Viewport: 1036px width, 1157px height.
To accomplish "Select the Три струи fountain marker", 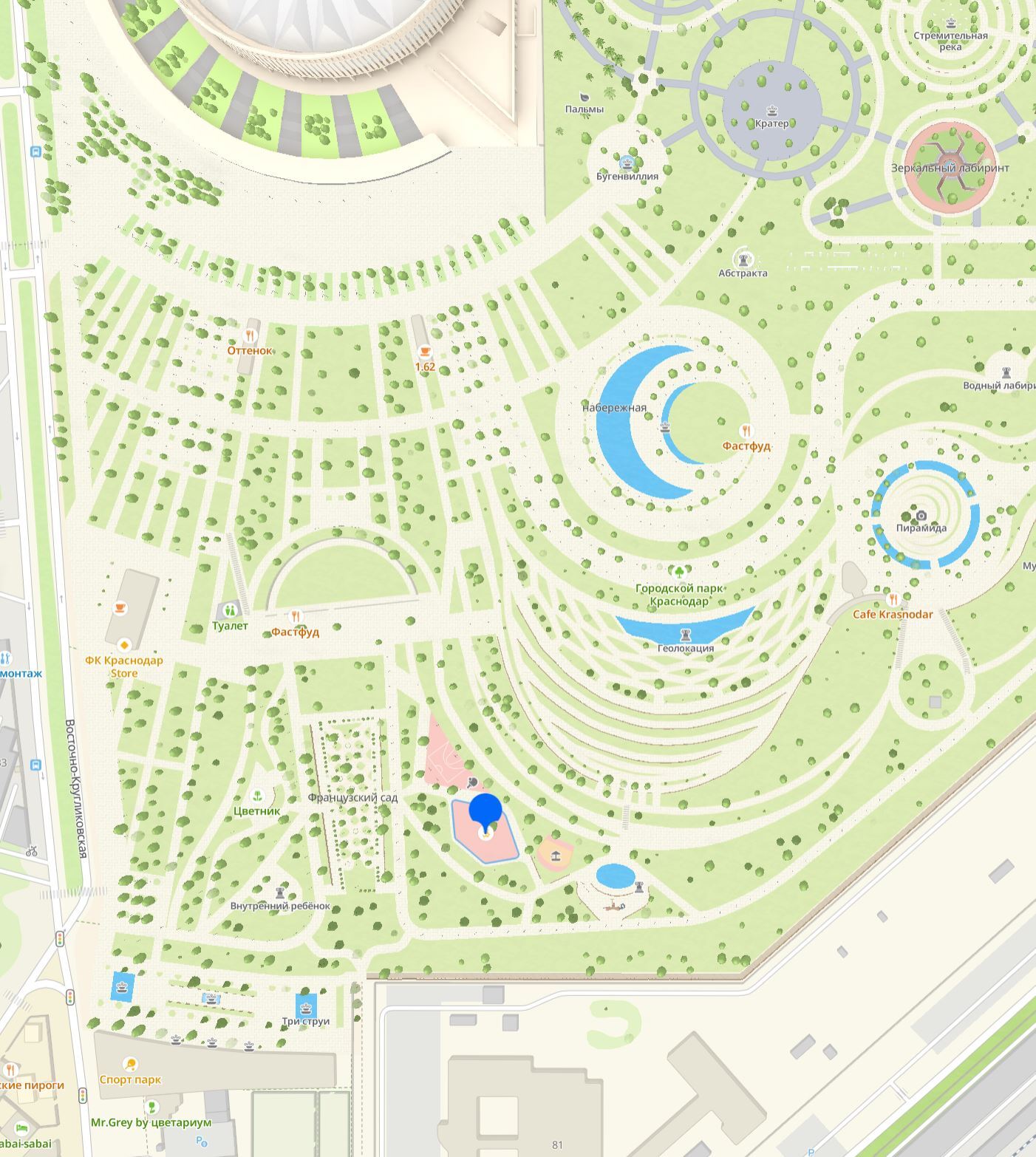I will 306,1006.
